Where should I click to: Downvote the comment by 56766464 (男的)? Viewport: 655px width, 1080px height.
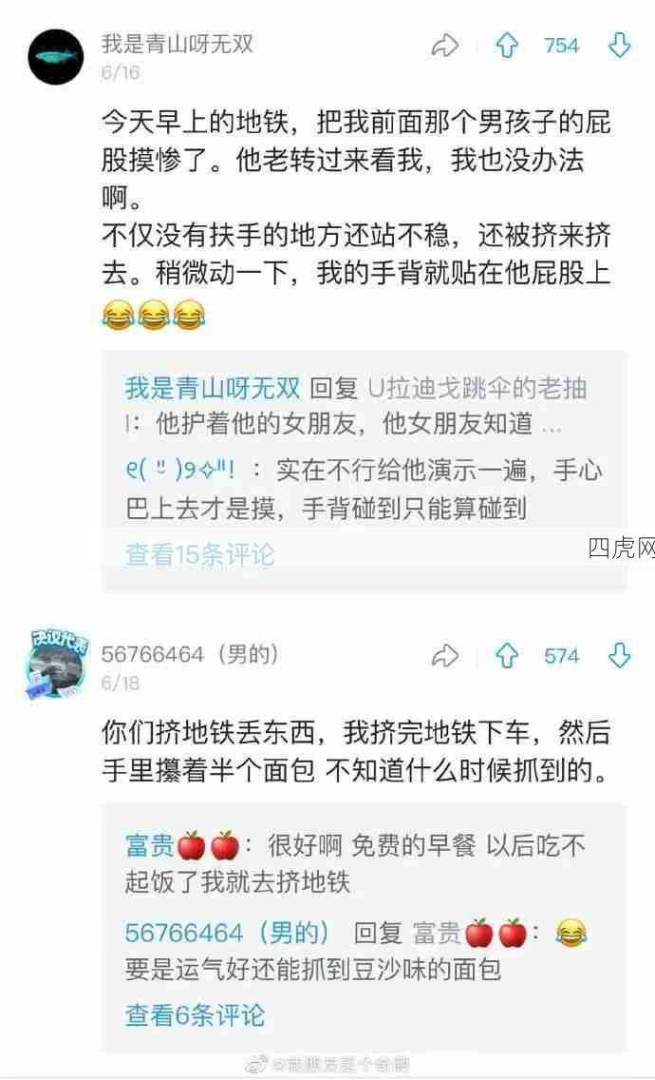pos(620,656)
